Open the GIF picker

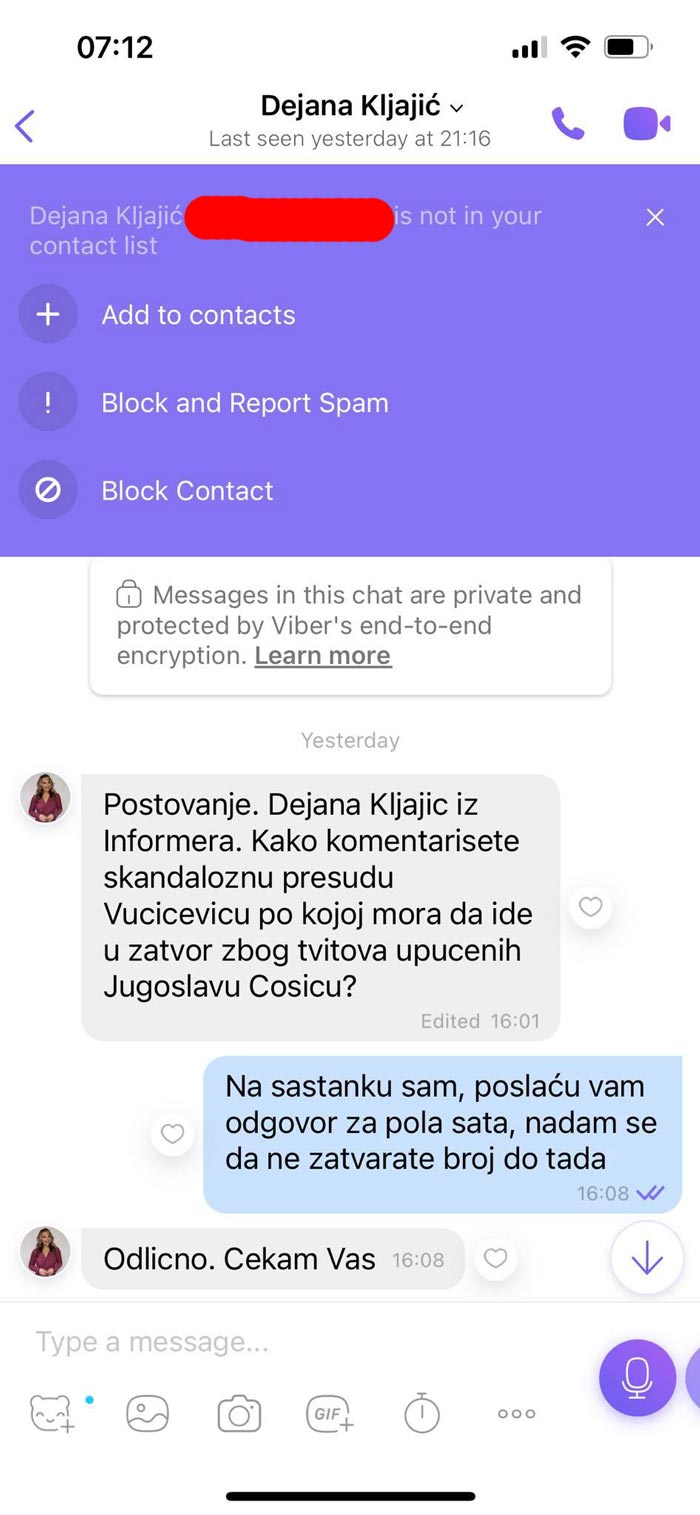(x=329, y=1413)
